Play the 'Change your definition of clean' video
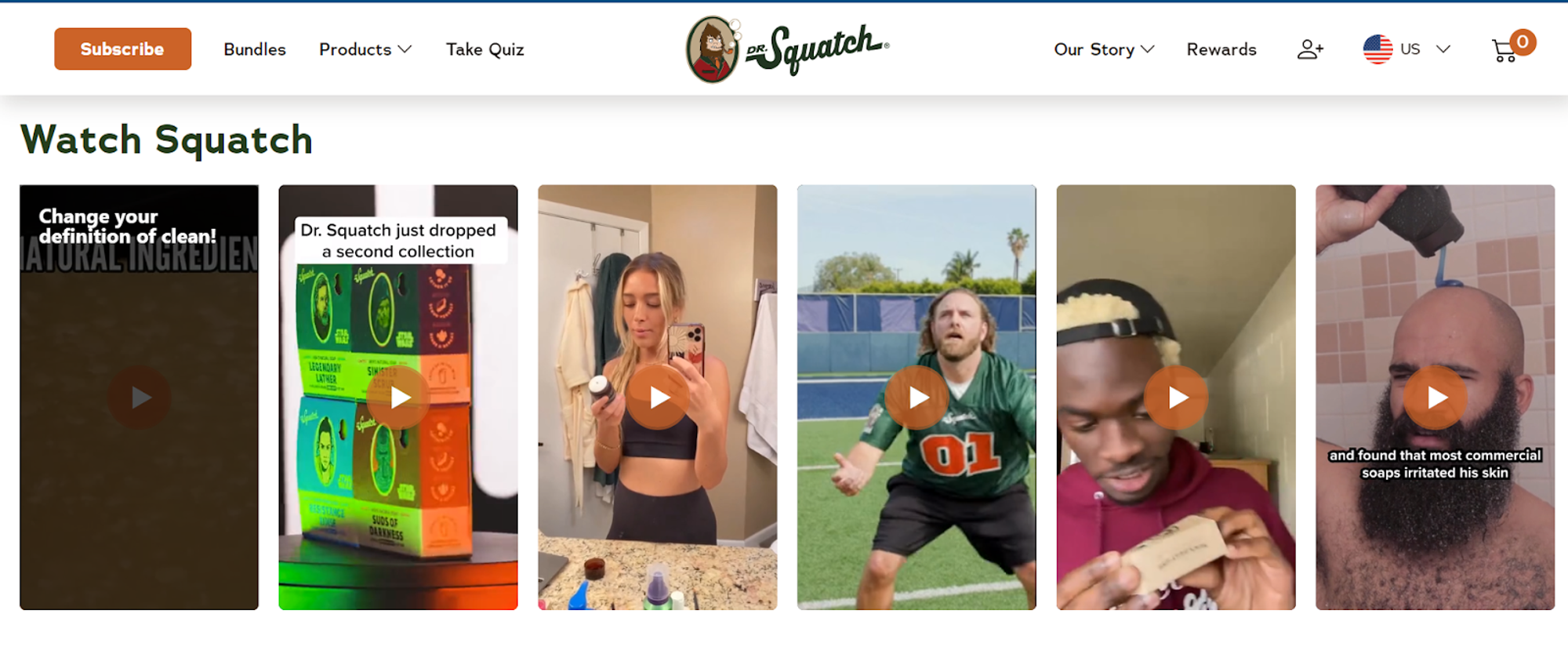 point(140,398)
